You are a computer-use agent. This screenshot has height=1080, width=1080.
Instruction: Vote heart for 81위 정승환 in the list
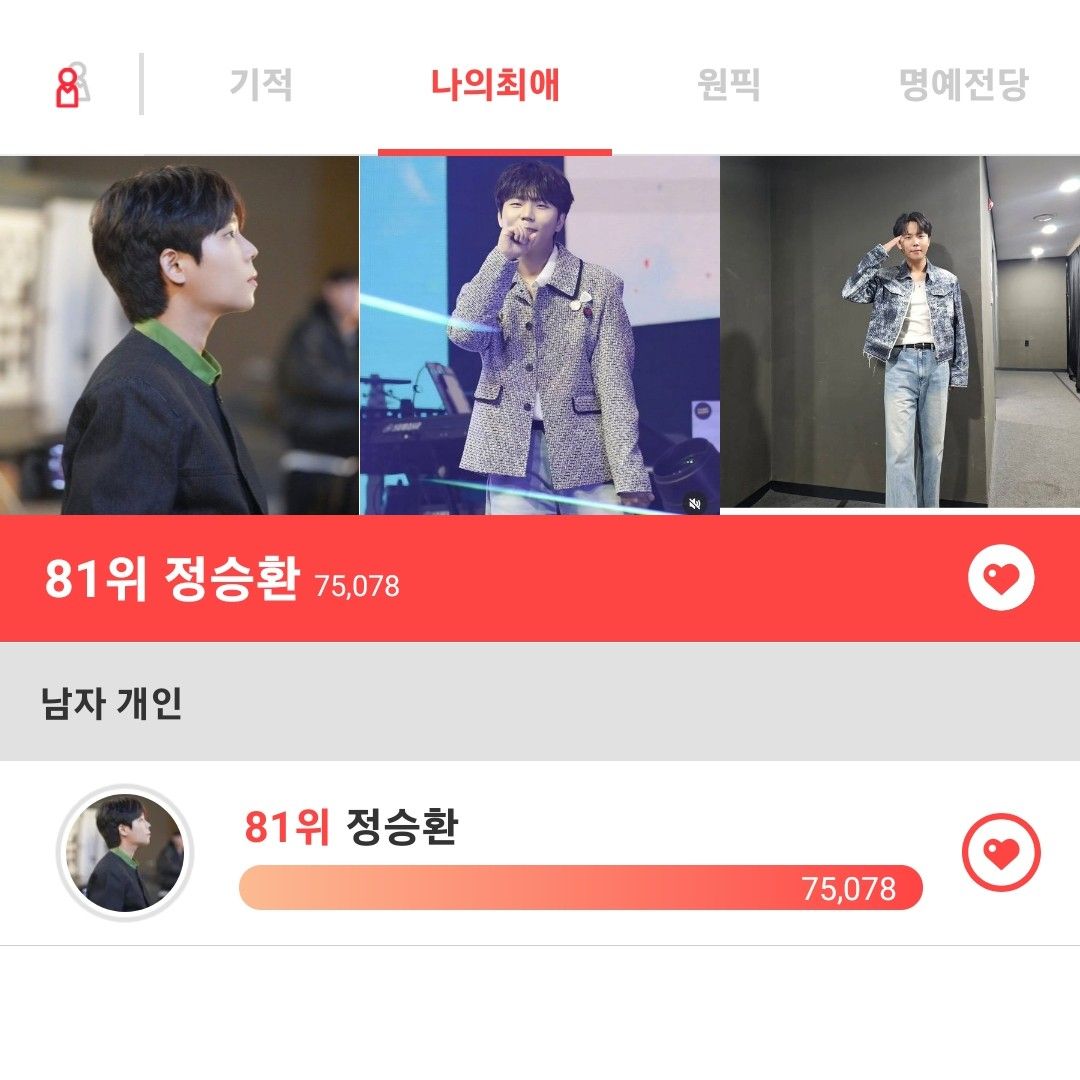point(1001,853)
